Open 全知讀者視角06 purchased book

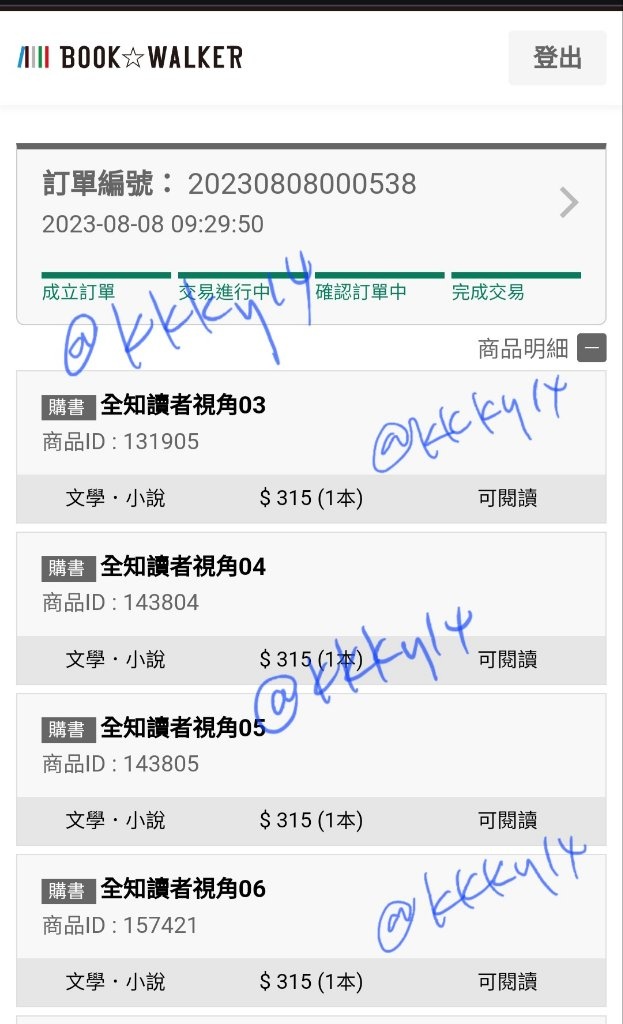[183, 889]
